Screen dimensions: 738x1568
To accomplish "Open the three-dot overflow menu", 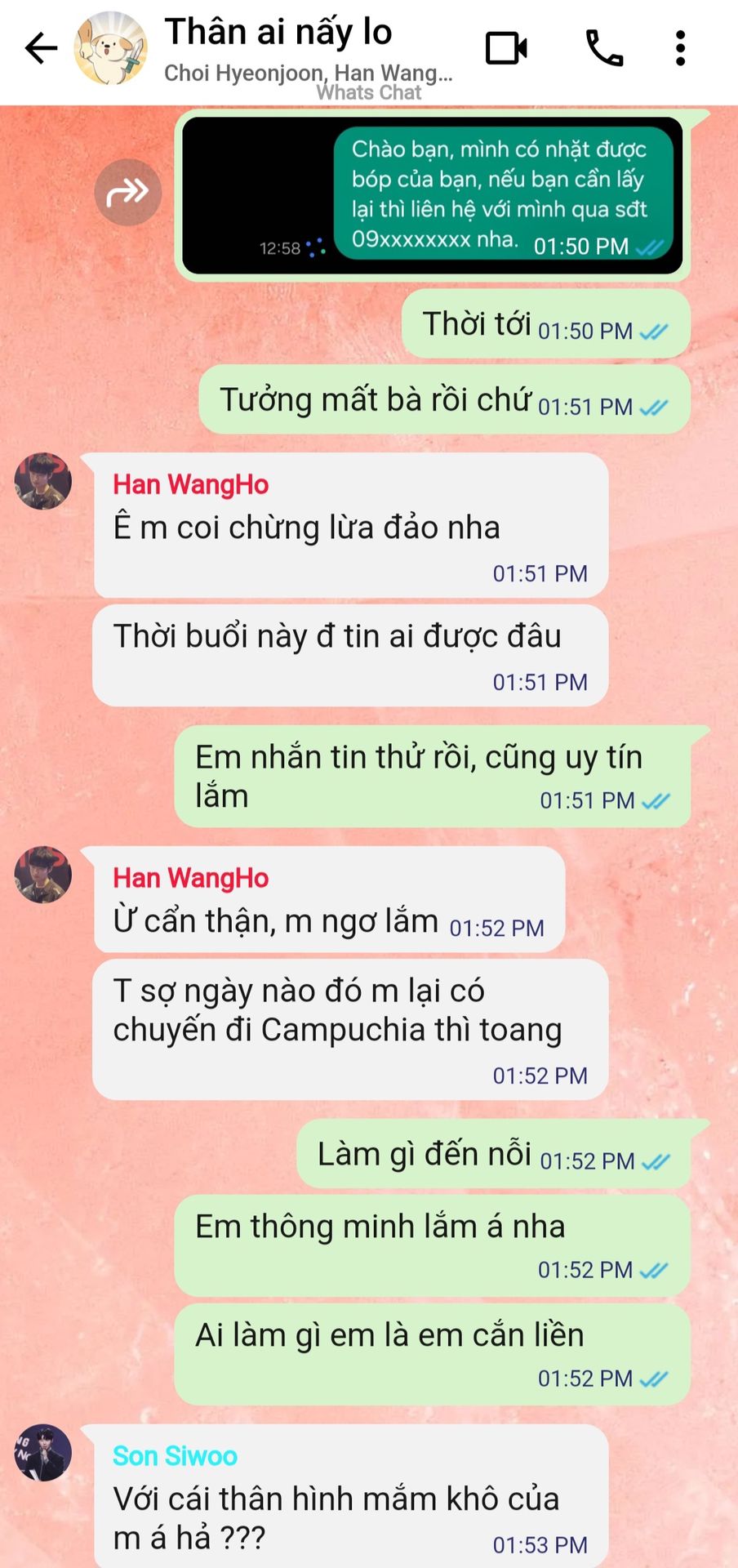I will point(680,48).
